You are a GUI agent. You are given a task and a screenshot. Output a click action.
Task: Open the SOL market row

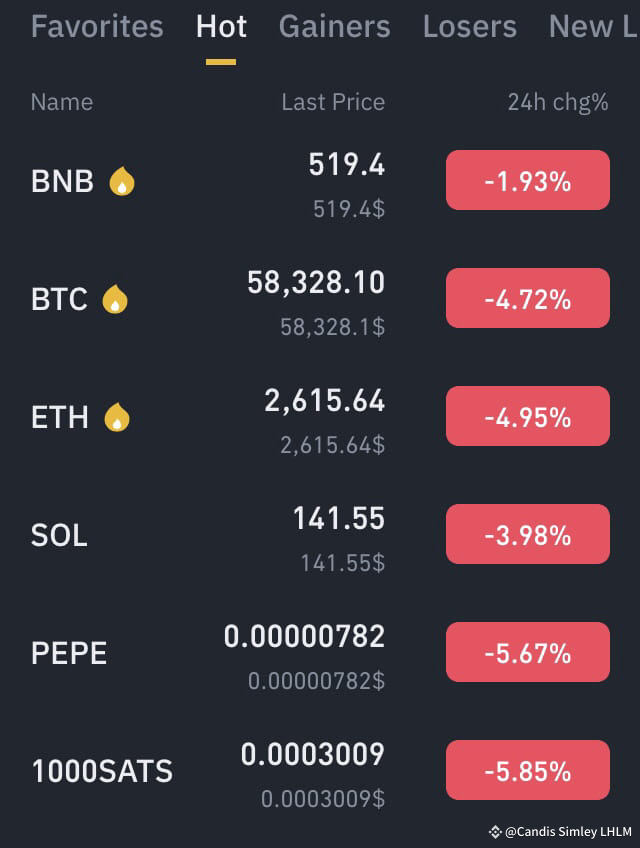[320, 534]
